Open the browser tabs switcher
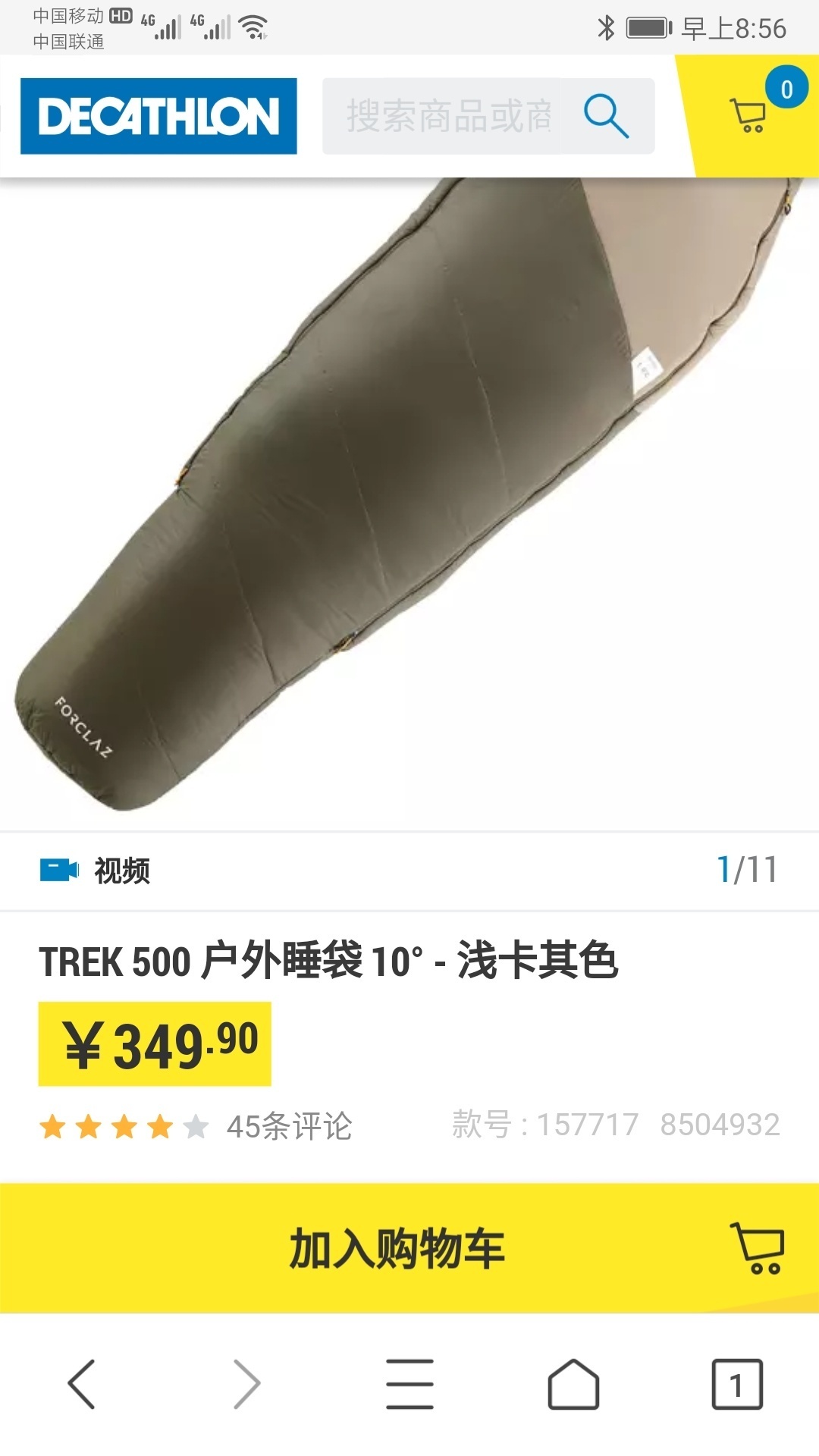This screenshot has height=1456, width=819. (736, 1384)
